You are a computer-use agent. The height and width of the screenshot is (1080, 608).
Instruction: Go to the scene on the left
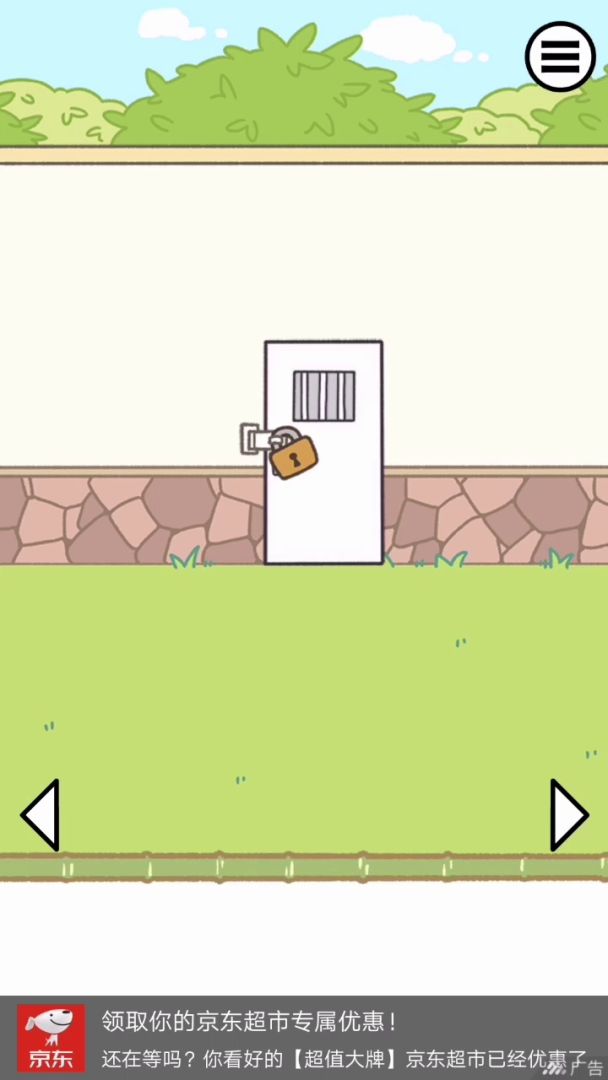tap(42, 815)
